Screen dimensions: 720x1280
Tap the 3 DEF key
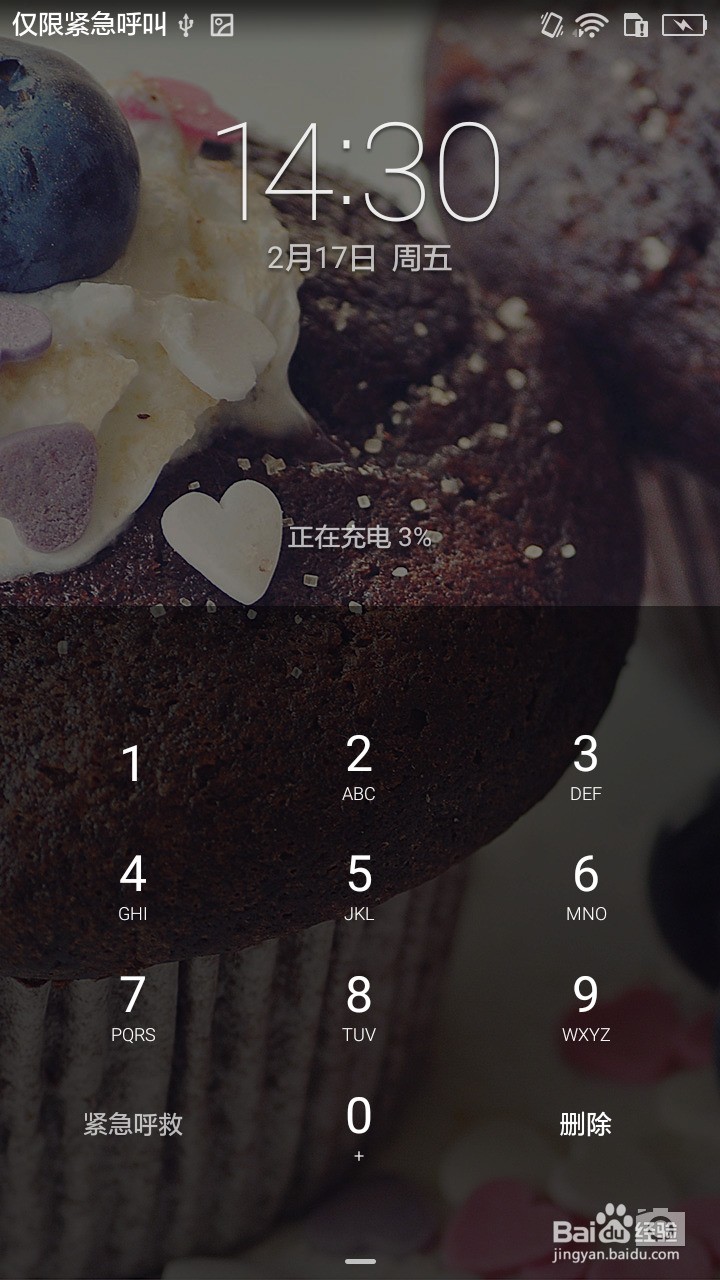click(585, 765)
